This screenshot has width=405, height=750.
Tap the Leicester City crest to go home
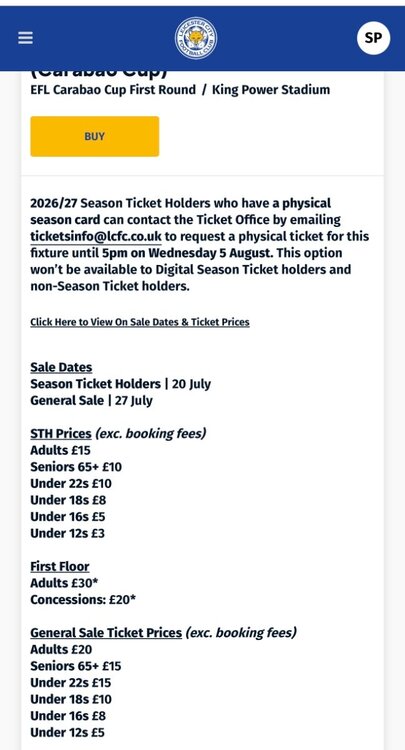196,38
